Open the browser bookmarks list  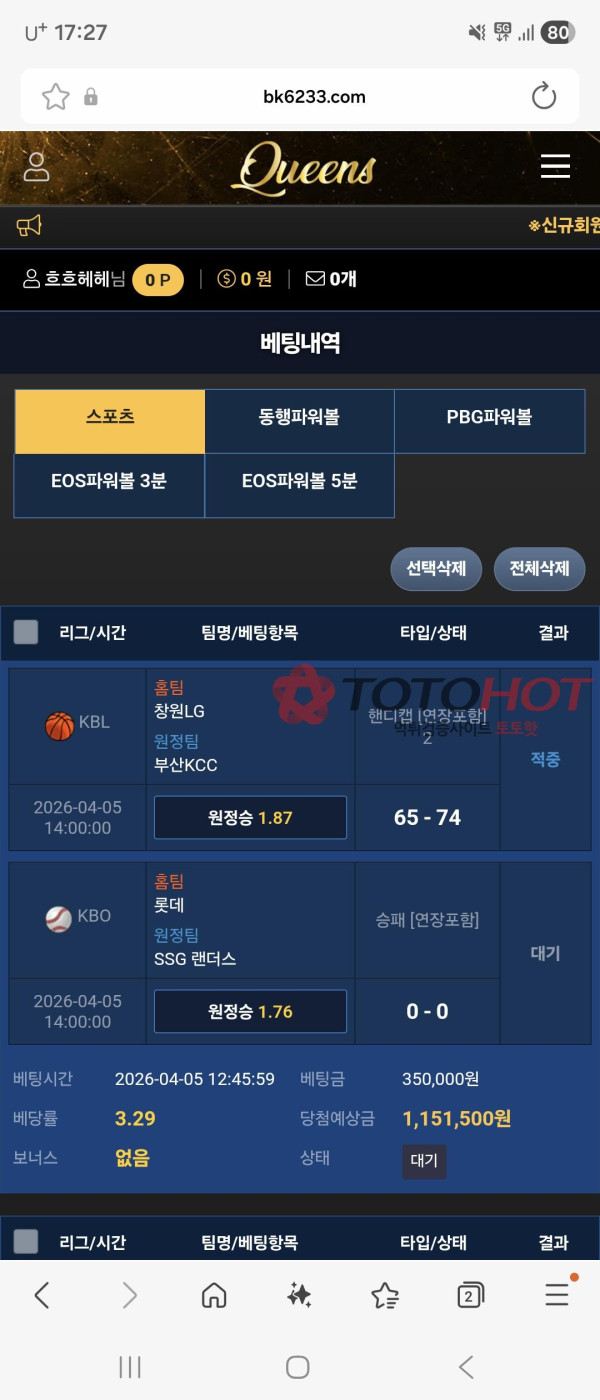385,1296
